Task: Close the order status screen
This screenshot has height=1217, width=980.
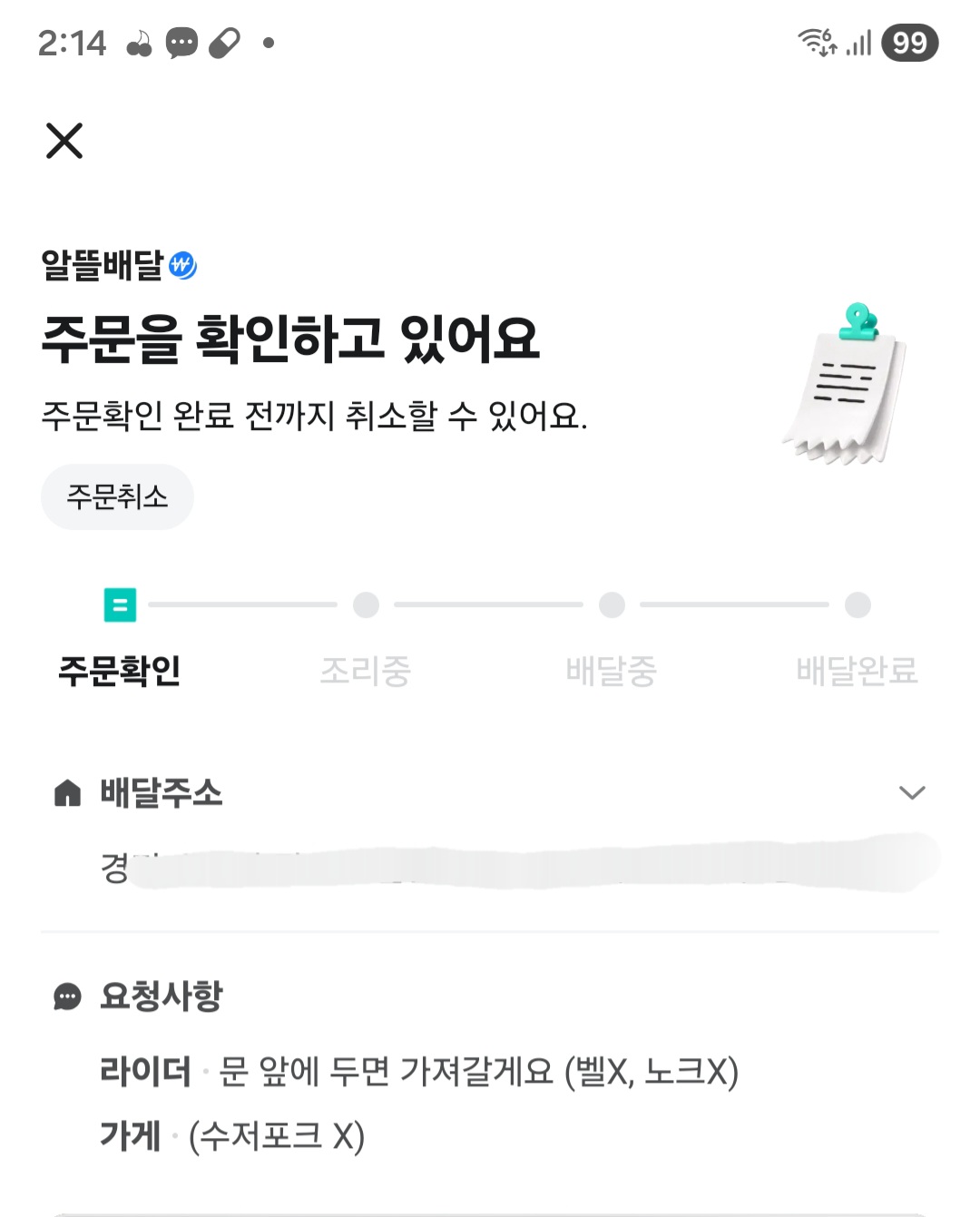Action: pos(64,141)
